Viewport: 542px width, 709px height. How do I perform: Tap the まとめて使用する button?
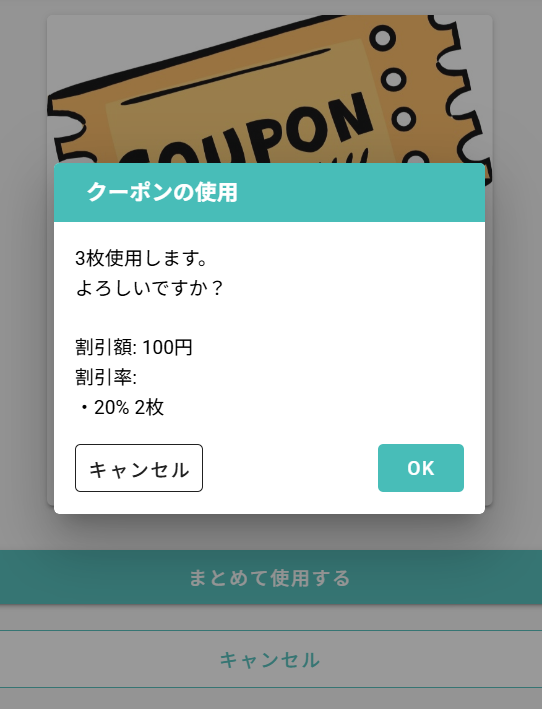coord(271,577)
